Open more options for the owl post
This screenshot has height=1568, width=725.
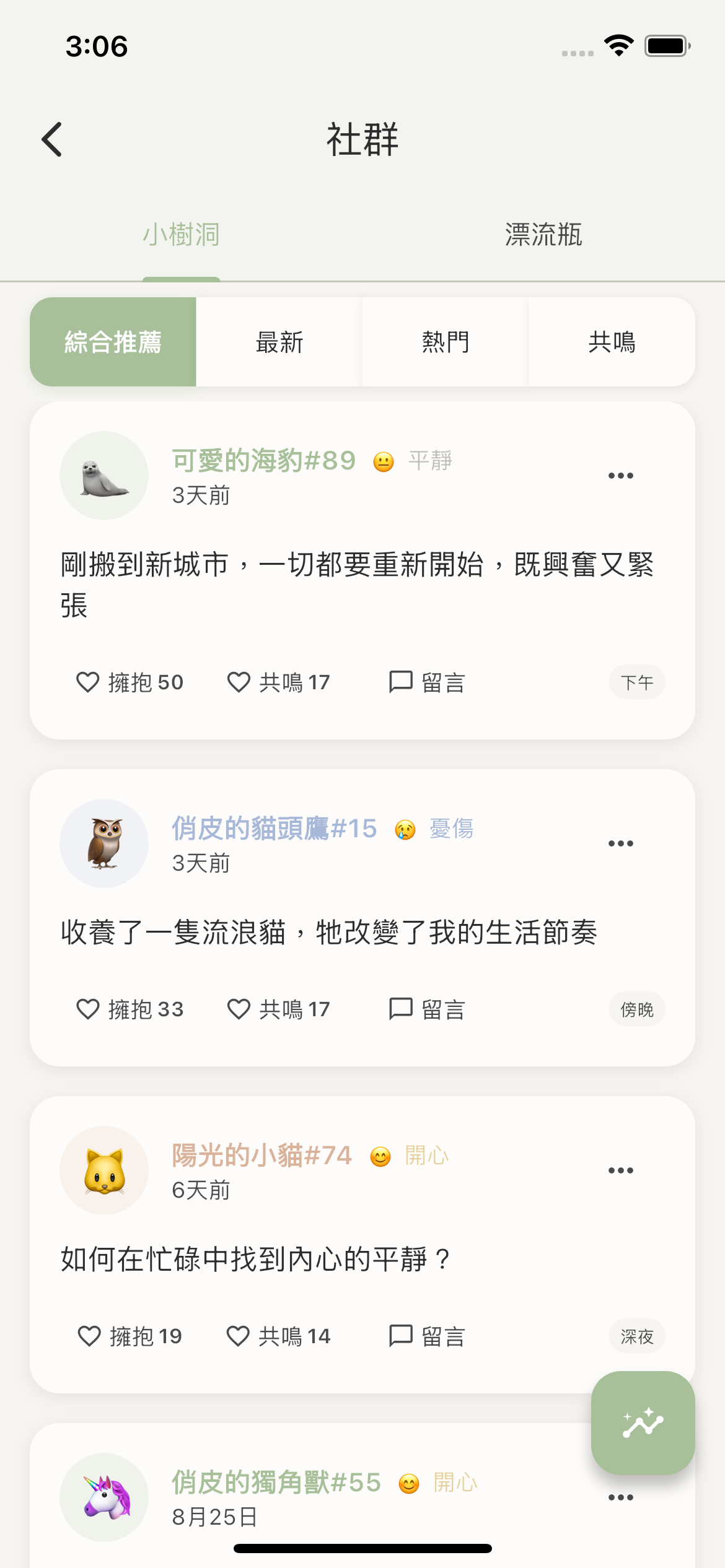[620, 843]
